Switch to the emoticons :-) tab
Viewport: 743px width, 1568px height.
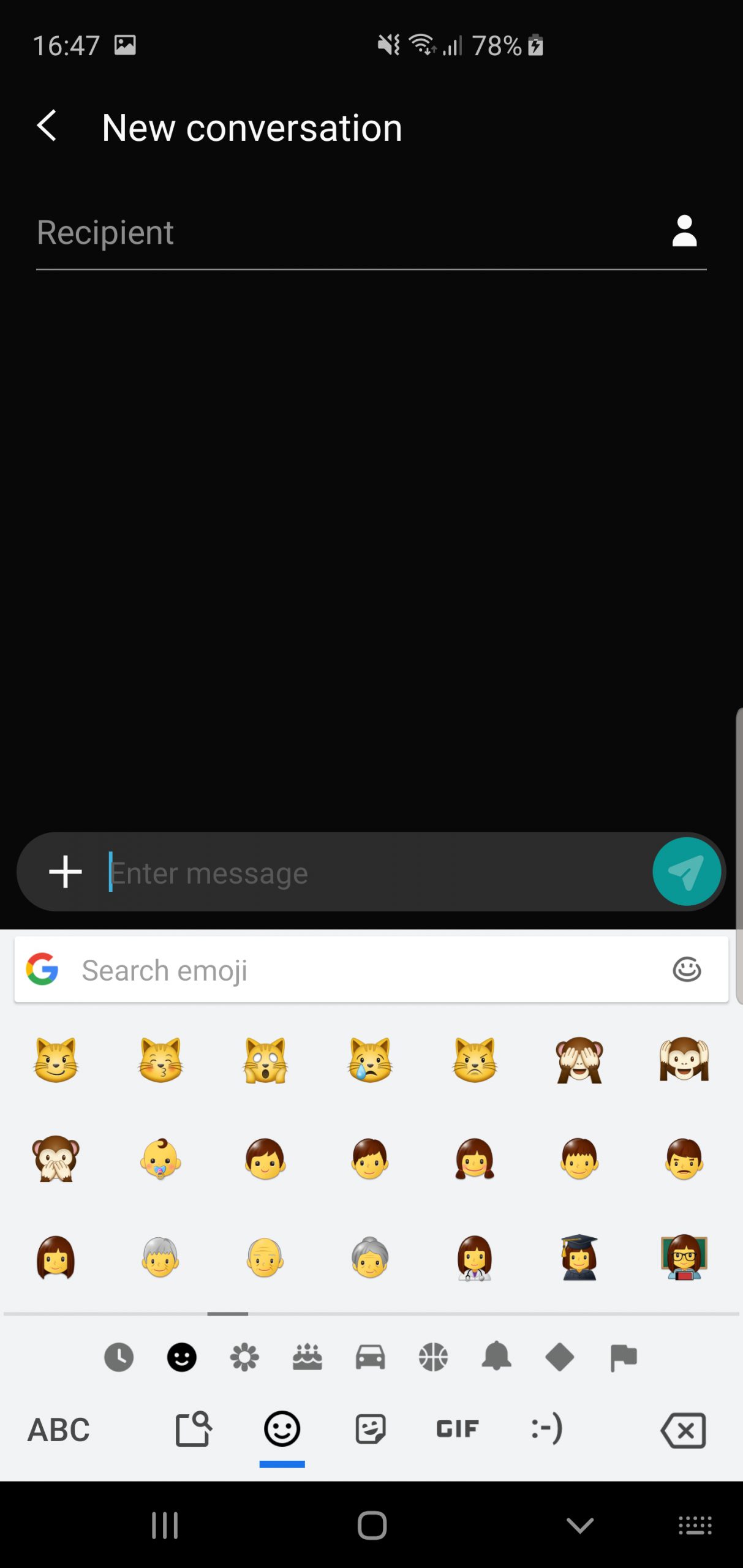546,1429
